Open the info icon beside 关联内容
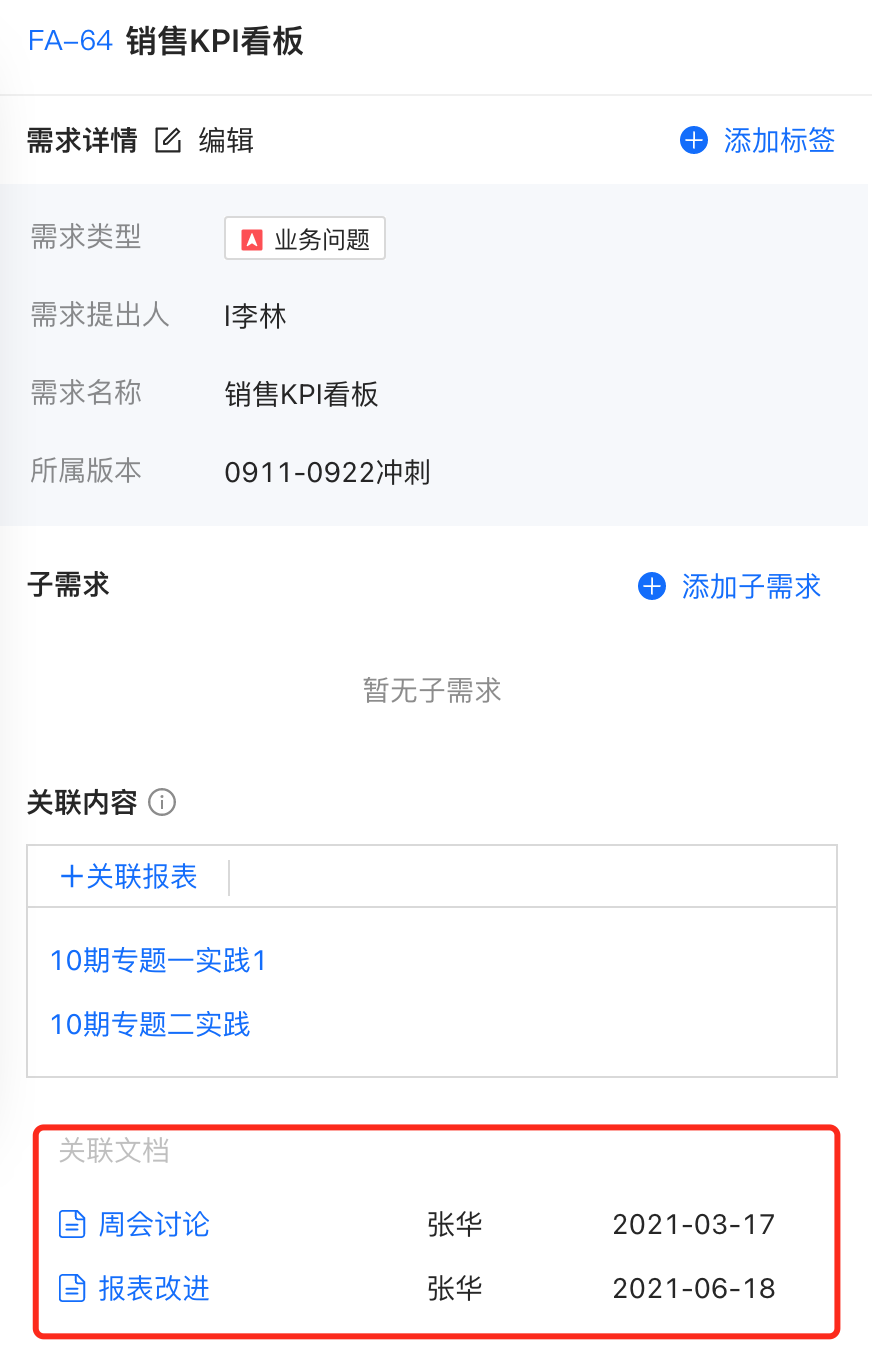The height and width of the screenshot is (1352, 872). click(x=162, y=802)
